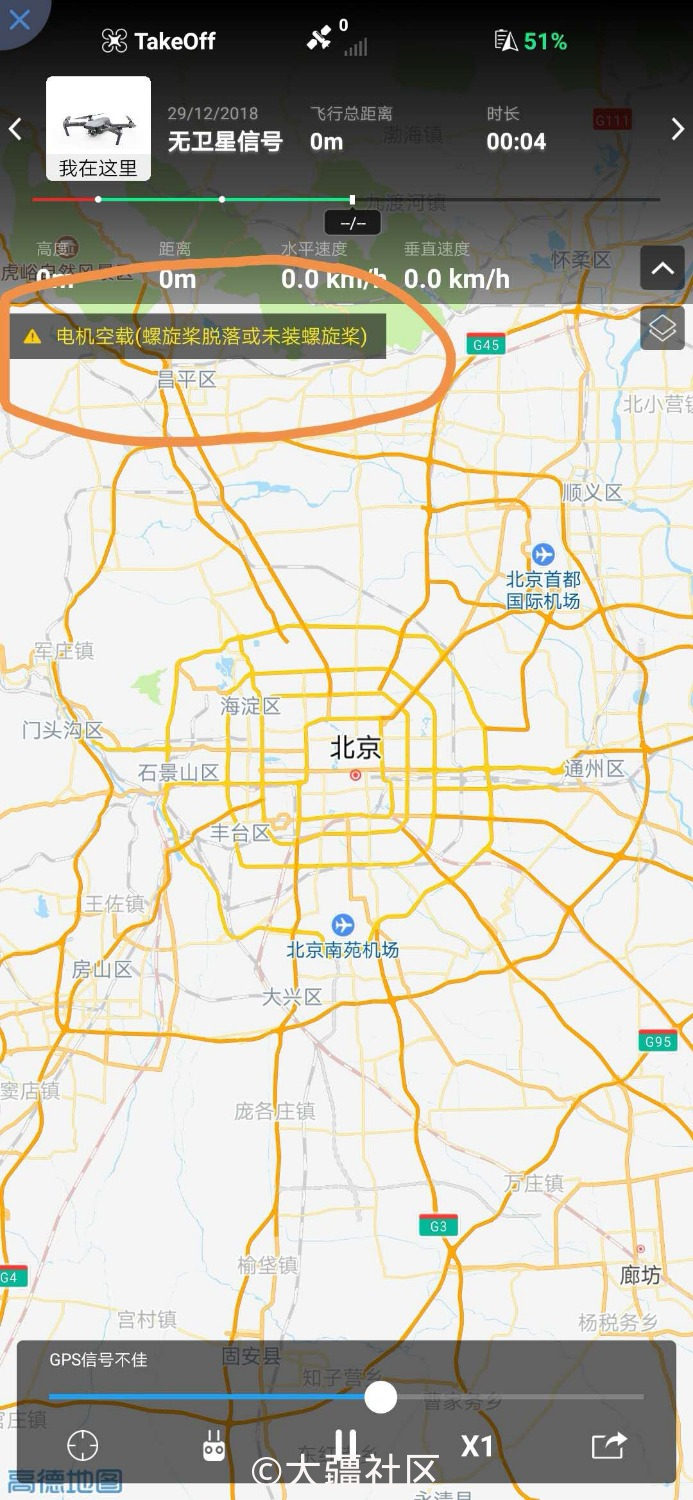
Task: Change the X1 playback speed
Action: click(x=477, y=1446)
